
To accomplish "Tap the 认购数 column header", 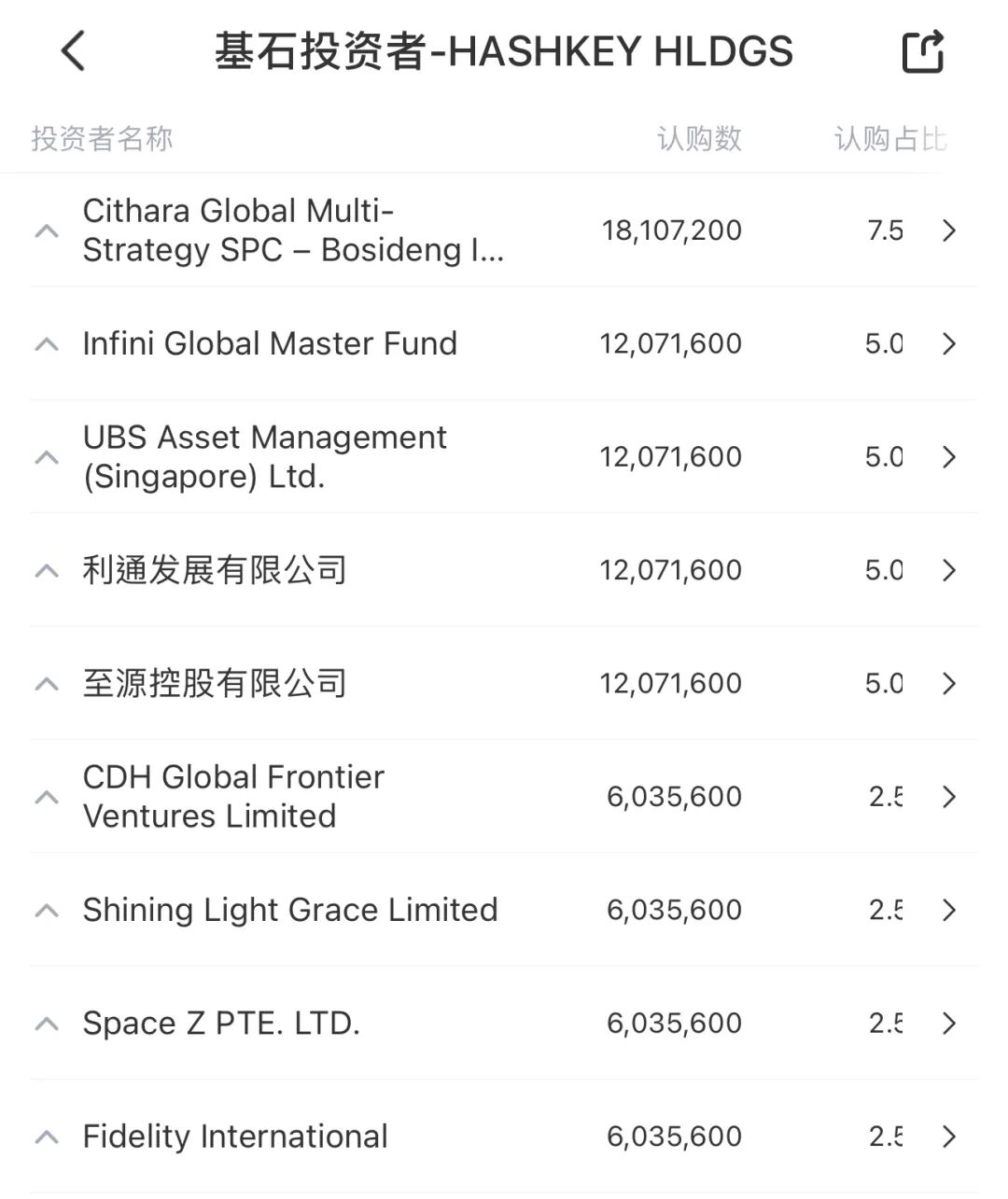I will click(x=698, y=138).
